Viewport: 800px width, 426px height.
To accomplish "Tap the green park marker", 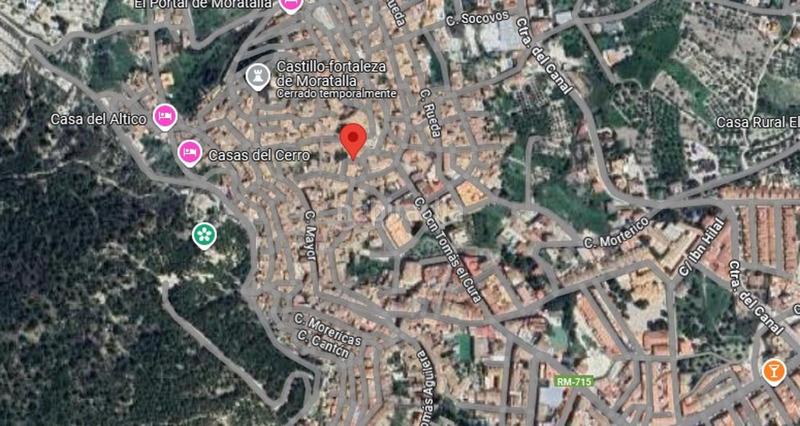I will click(x=205, y=235).
